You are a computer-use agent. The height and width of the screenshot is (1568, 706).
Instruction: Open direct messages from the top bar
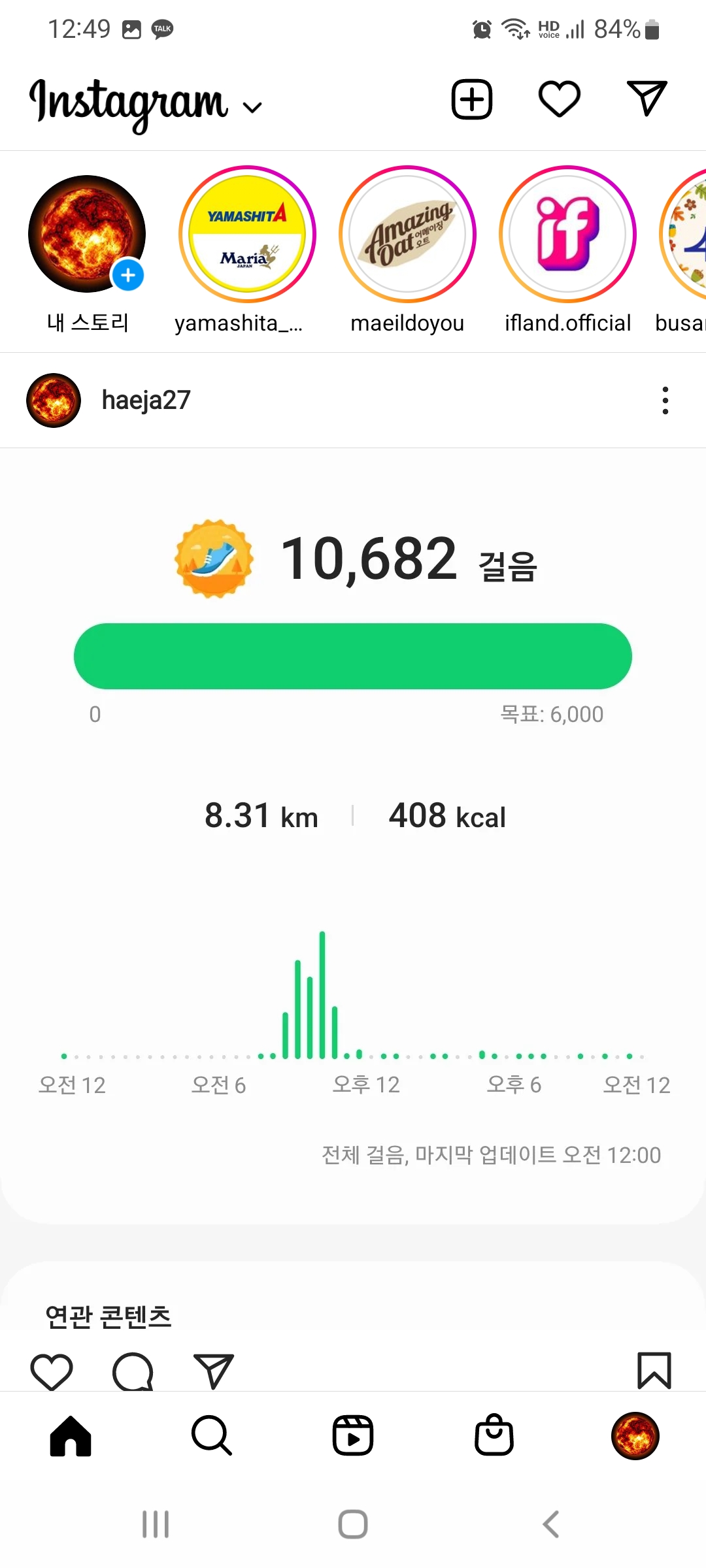click(x=647, y=99)
